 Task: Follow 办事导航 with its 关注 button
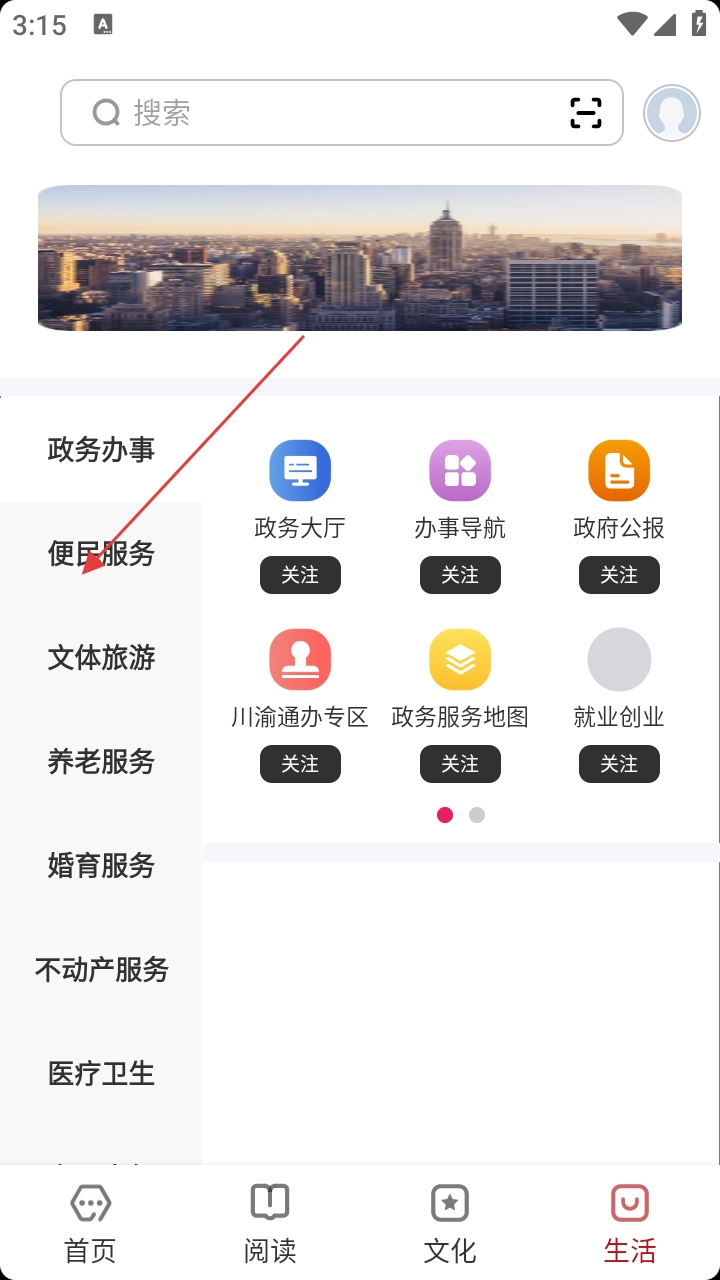pos(460,575)
